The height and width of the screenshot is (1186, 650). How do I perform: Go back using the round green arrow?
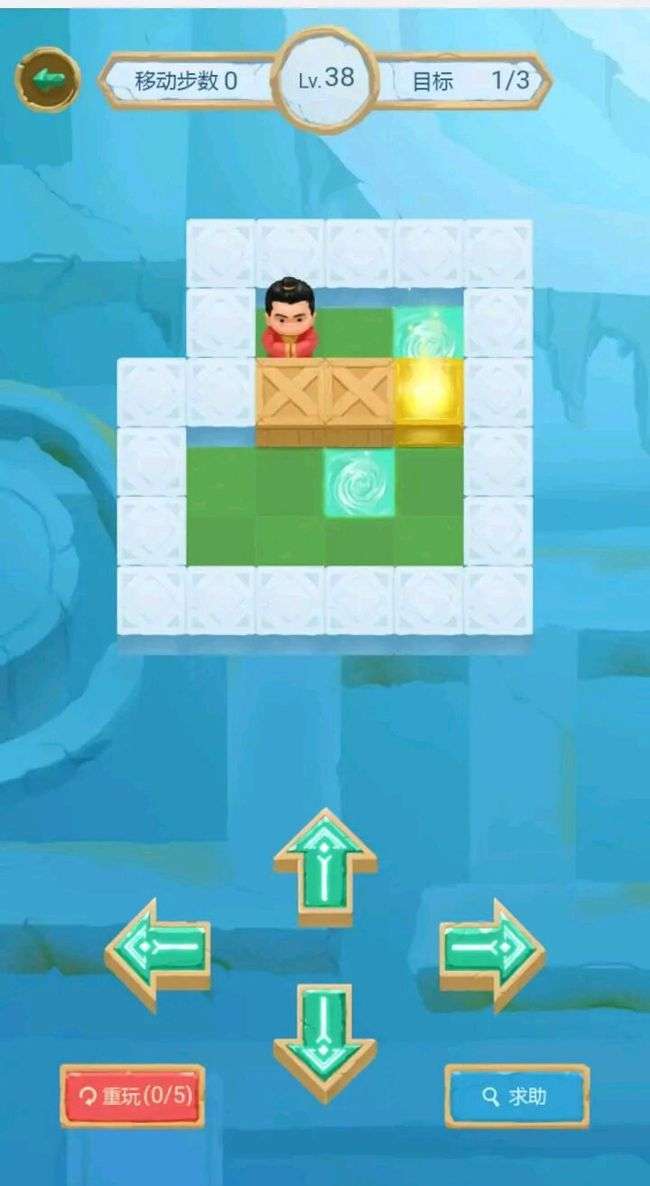pyautogui.click(x=47, y=79)
